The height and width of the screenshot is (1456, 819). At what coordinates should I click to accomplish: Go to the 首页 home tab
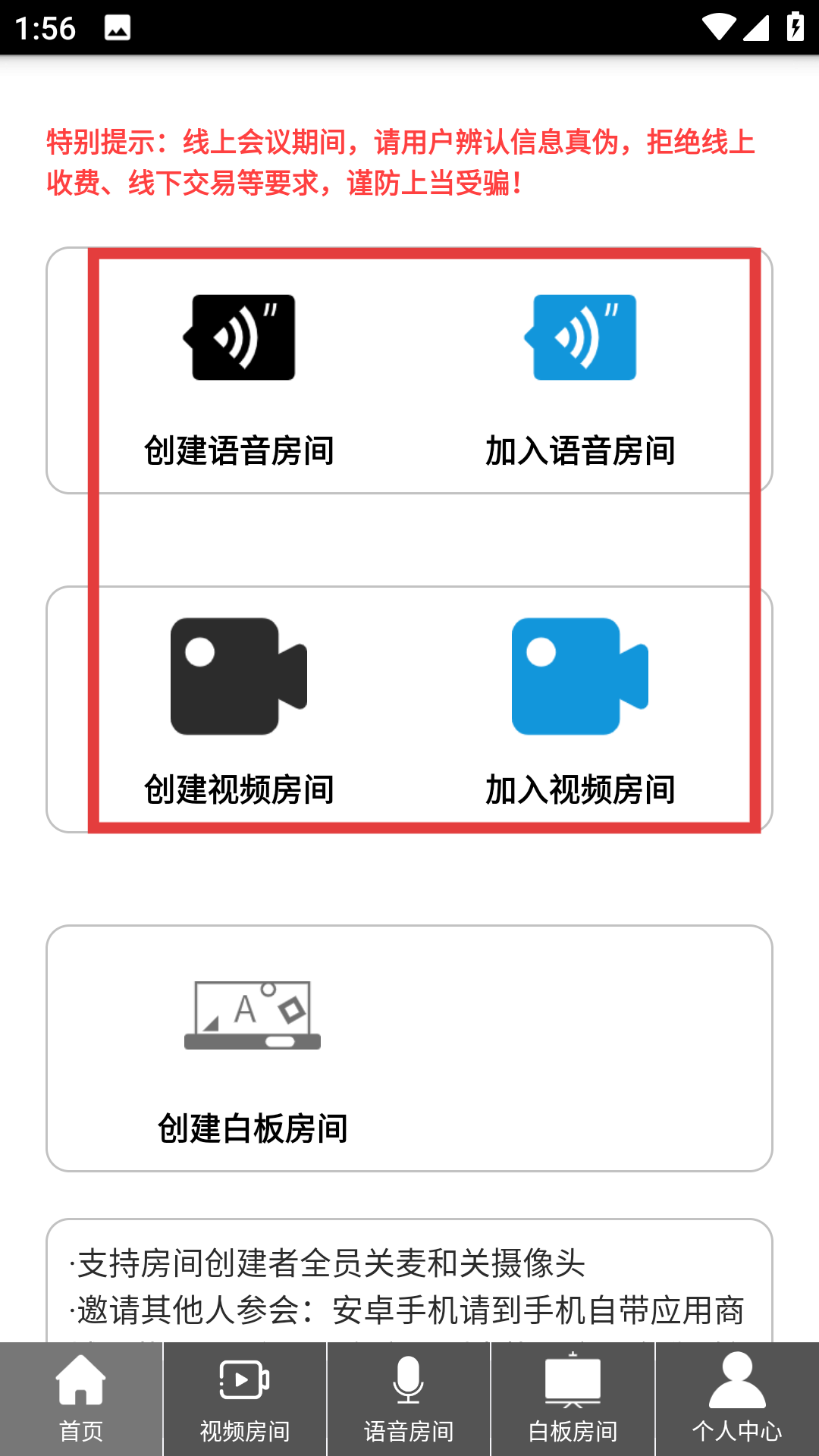(81, 1399)
